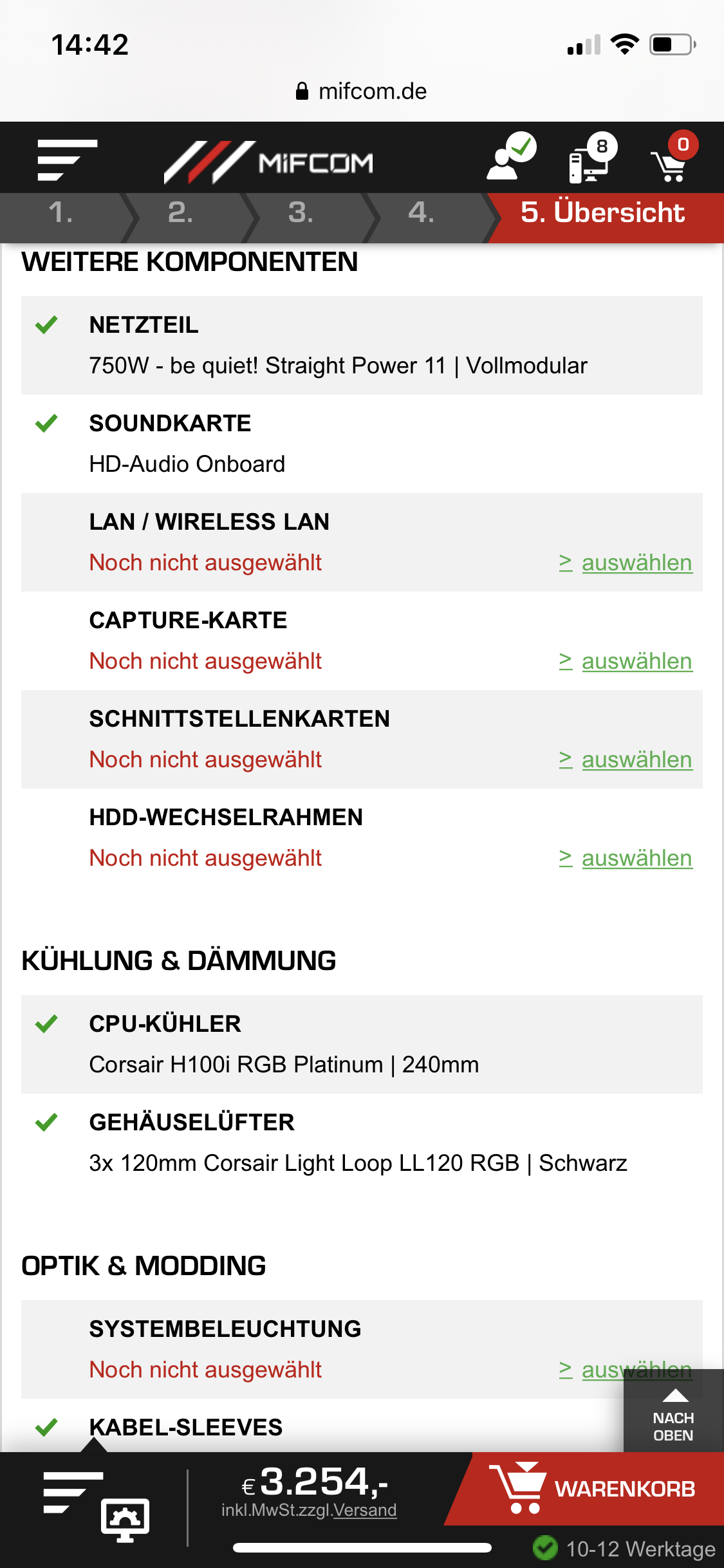Open the MIFCOM home logo
724x1568 pixels.
pos(269,162)
